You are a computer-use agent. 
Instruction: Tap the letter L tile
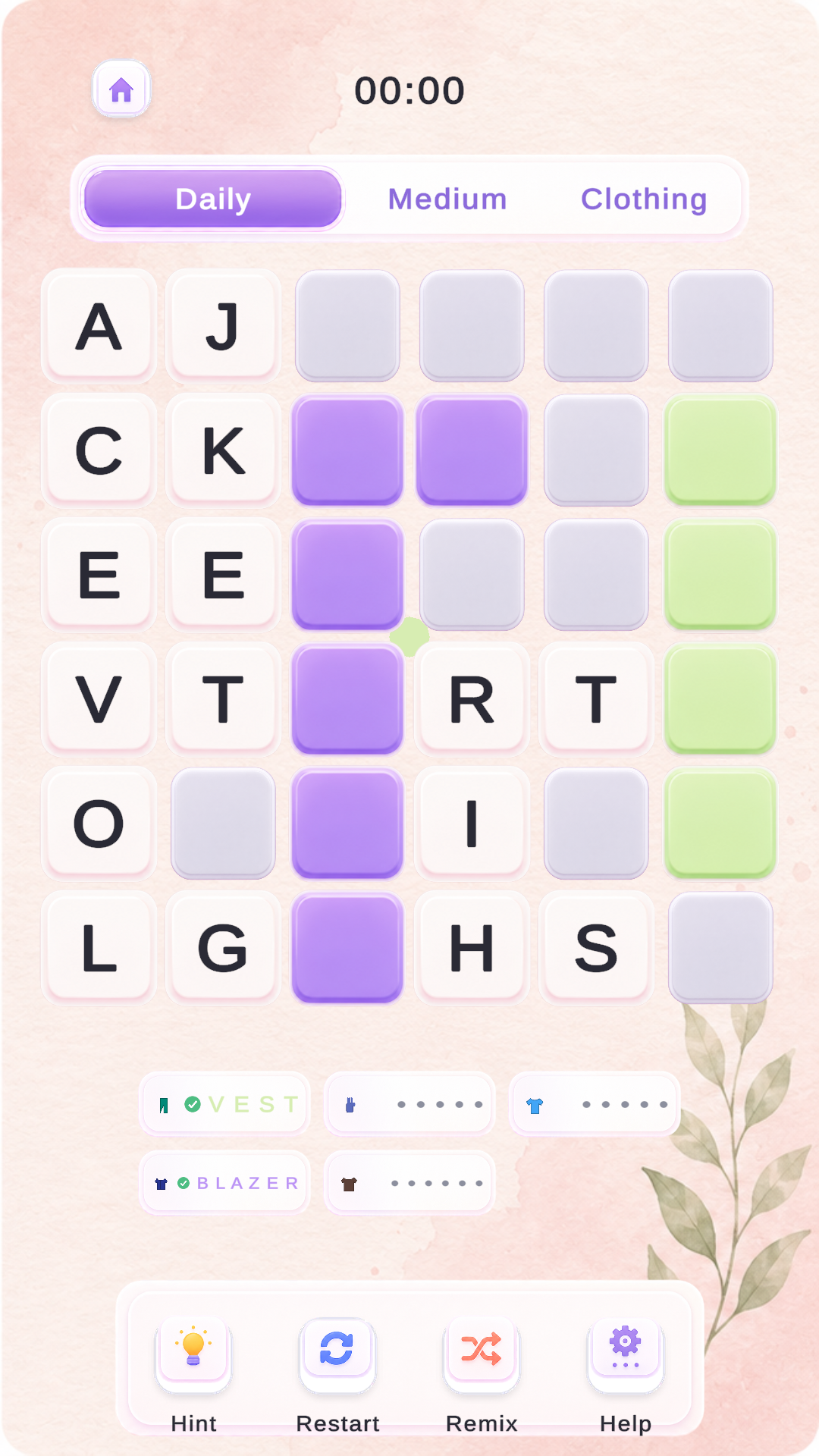point(99,948)
